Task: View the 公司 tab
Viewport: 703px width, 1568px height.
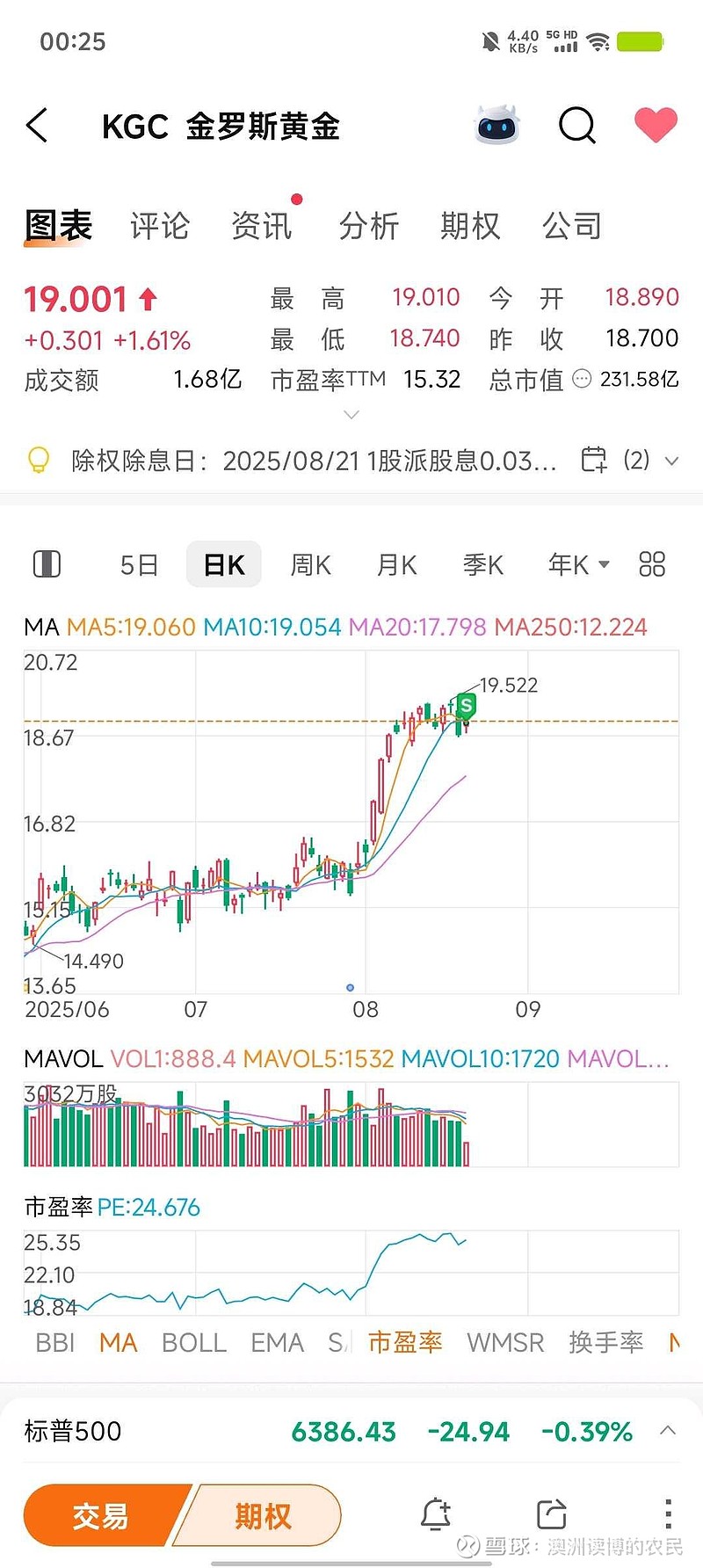Action: click(572, 226)
